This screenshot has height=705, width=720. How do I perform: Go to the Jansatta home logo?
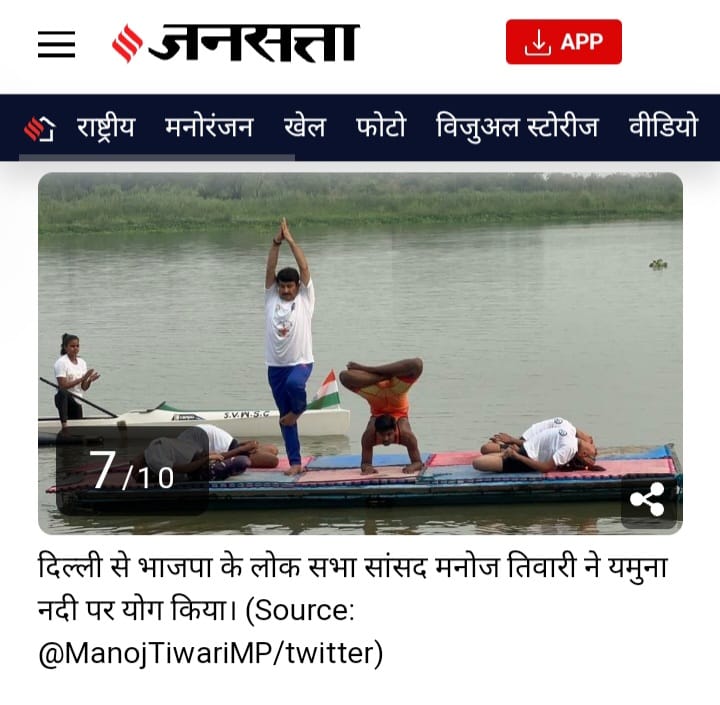click(236, 43)
